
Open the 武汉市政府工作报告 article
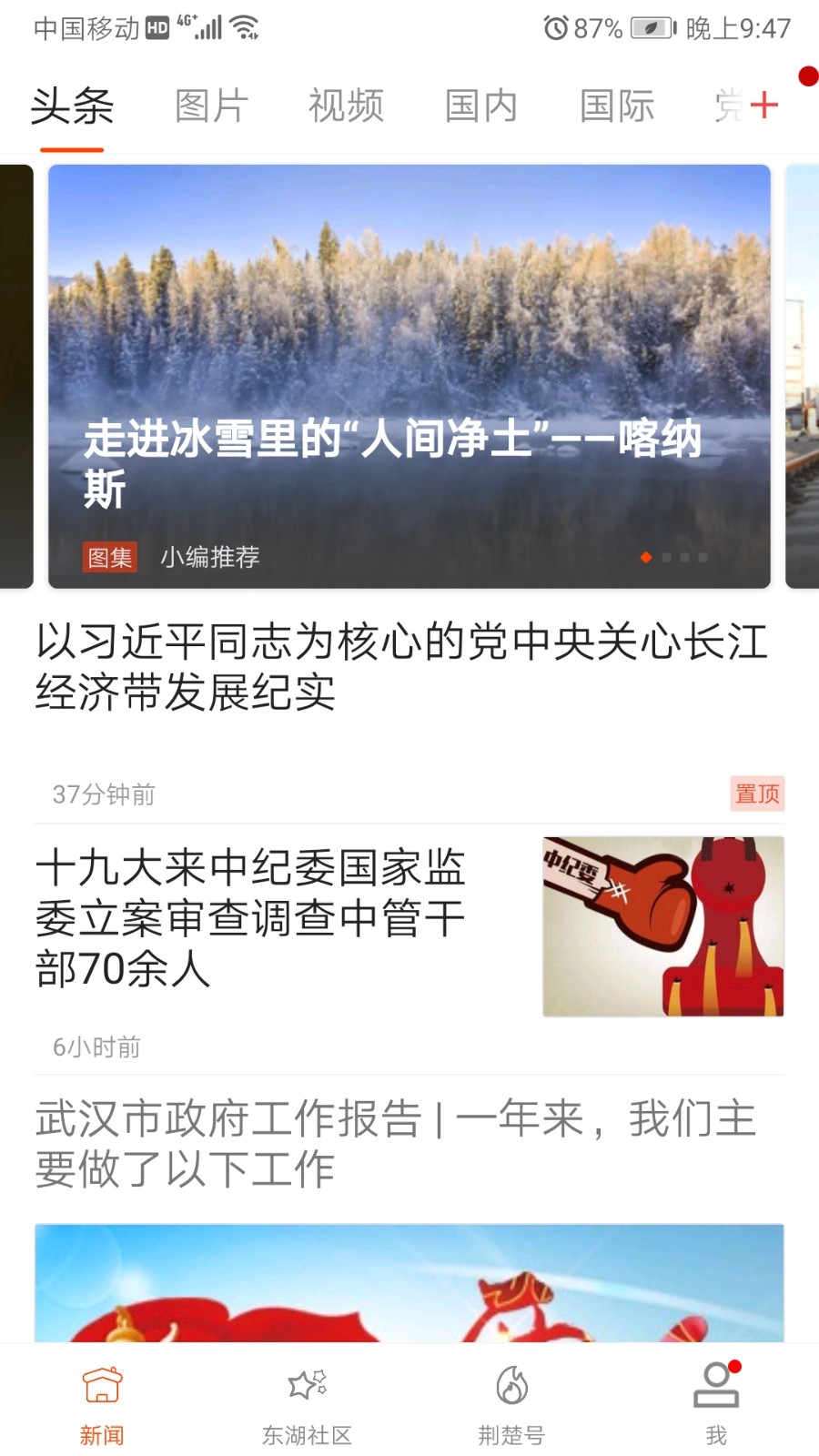click(x=396, y=1143)
